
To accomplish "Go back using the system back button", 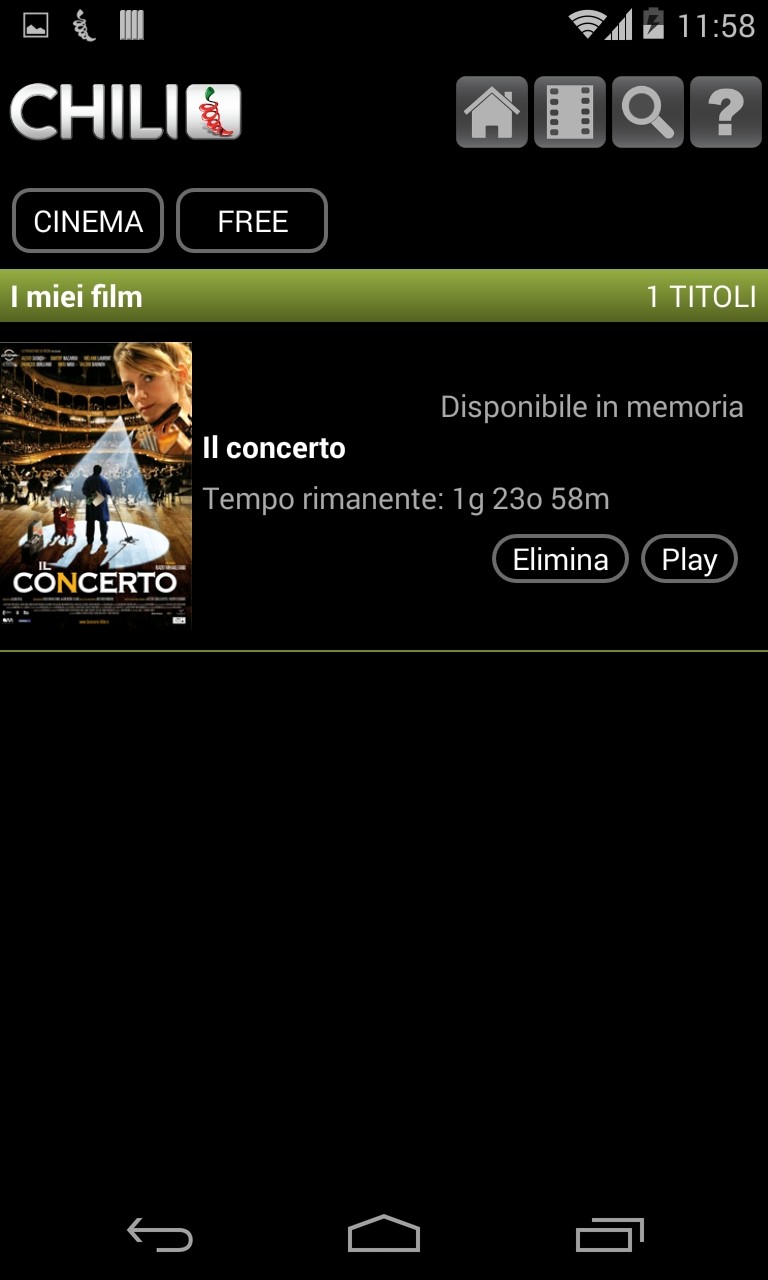I will 160,1235.
